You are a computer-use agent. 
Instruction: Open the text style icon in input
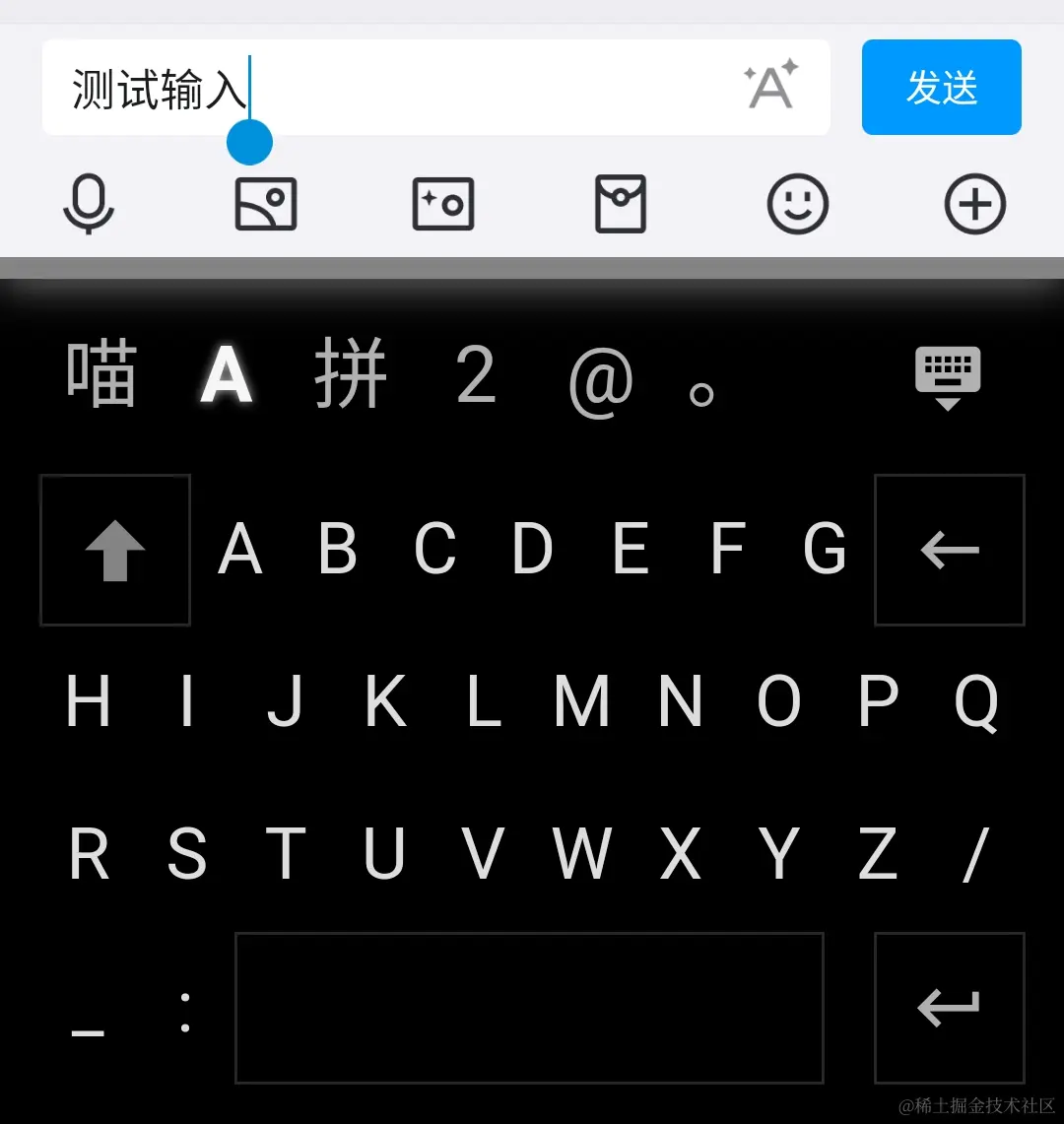770,87
